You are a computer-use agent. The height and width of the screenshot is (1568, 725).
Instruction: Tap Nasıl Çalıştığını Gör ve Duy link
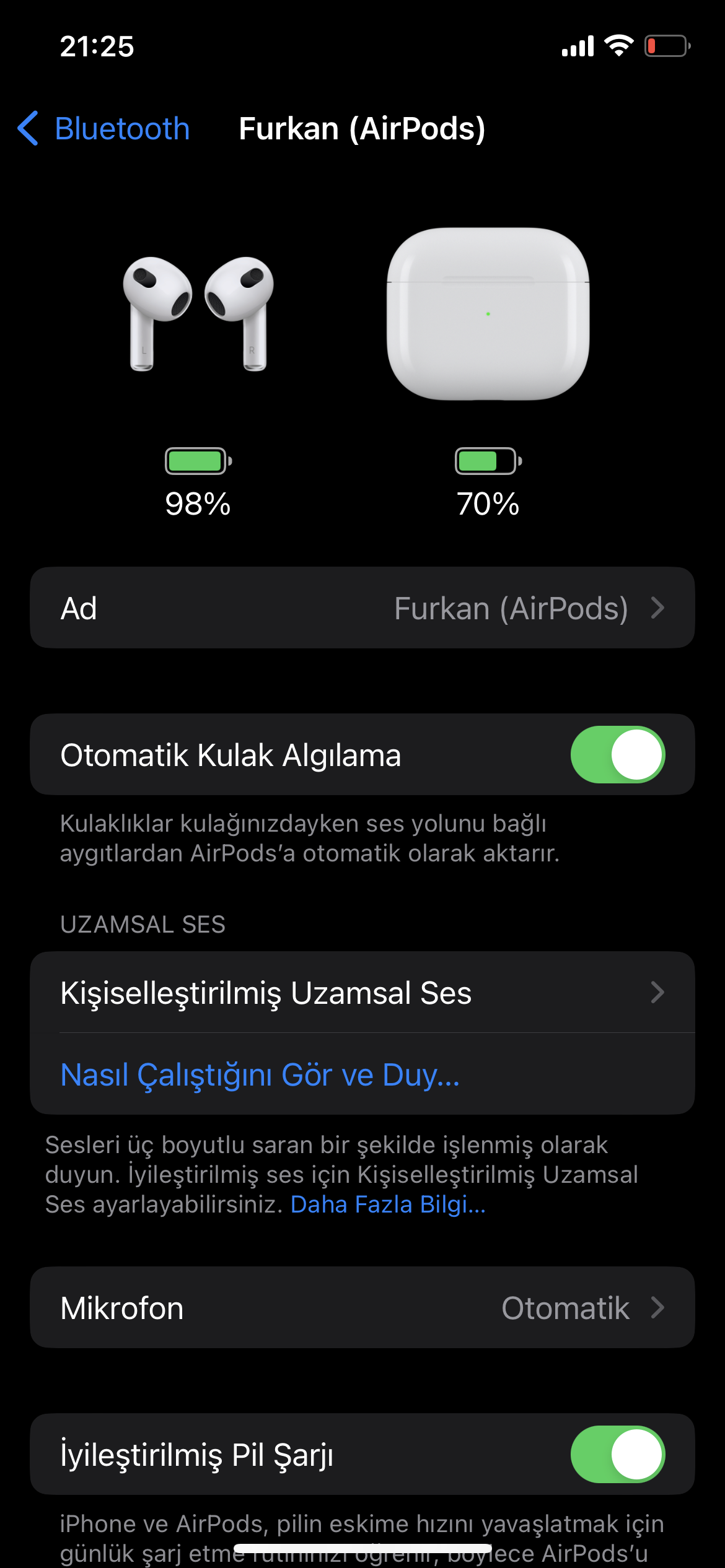260,1075
